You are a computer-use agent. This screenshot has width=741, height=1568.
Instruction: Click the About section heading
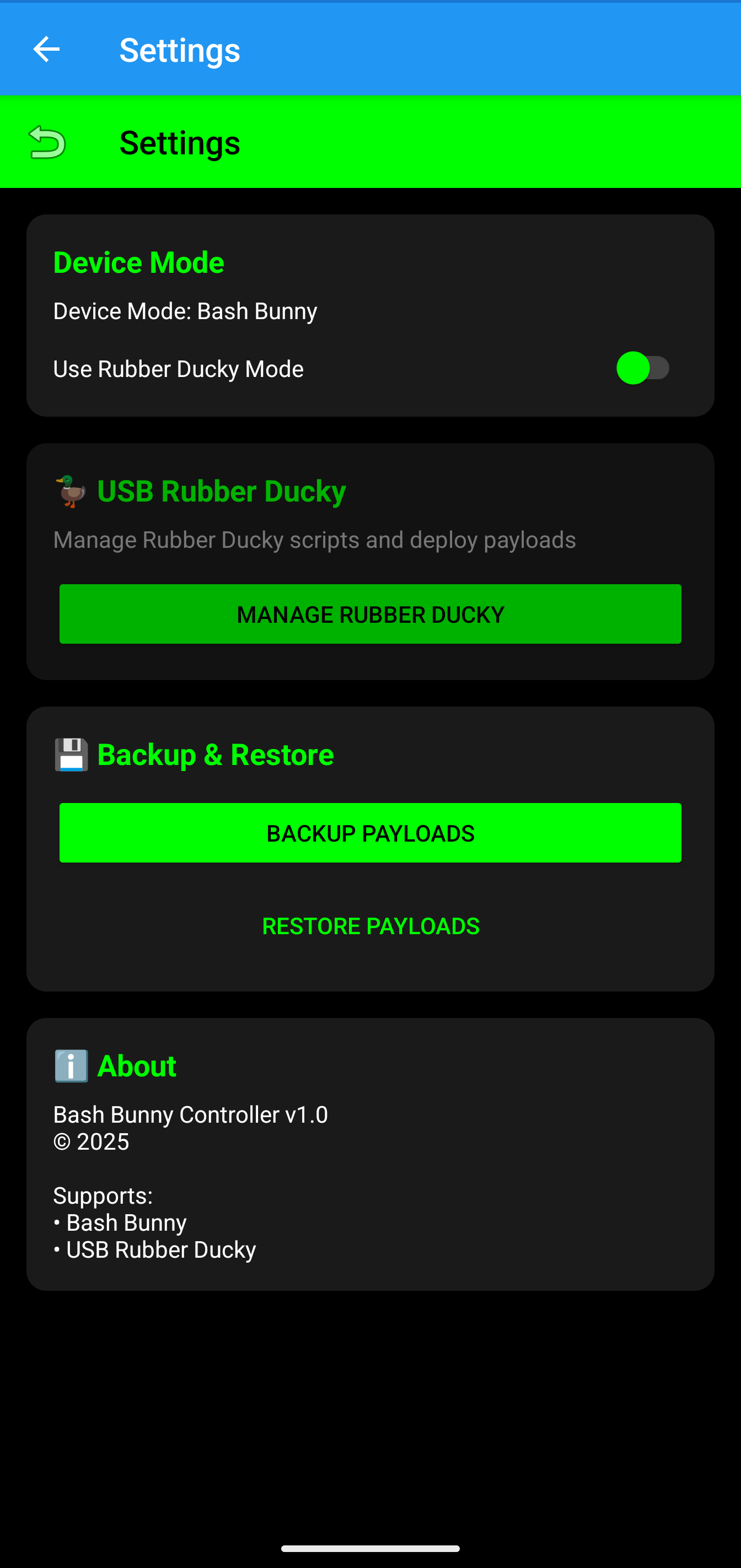click(x=136, y=1065)
